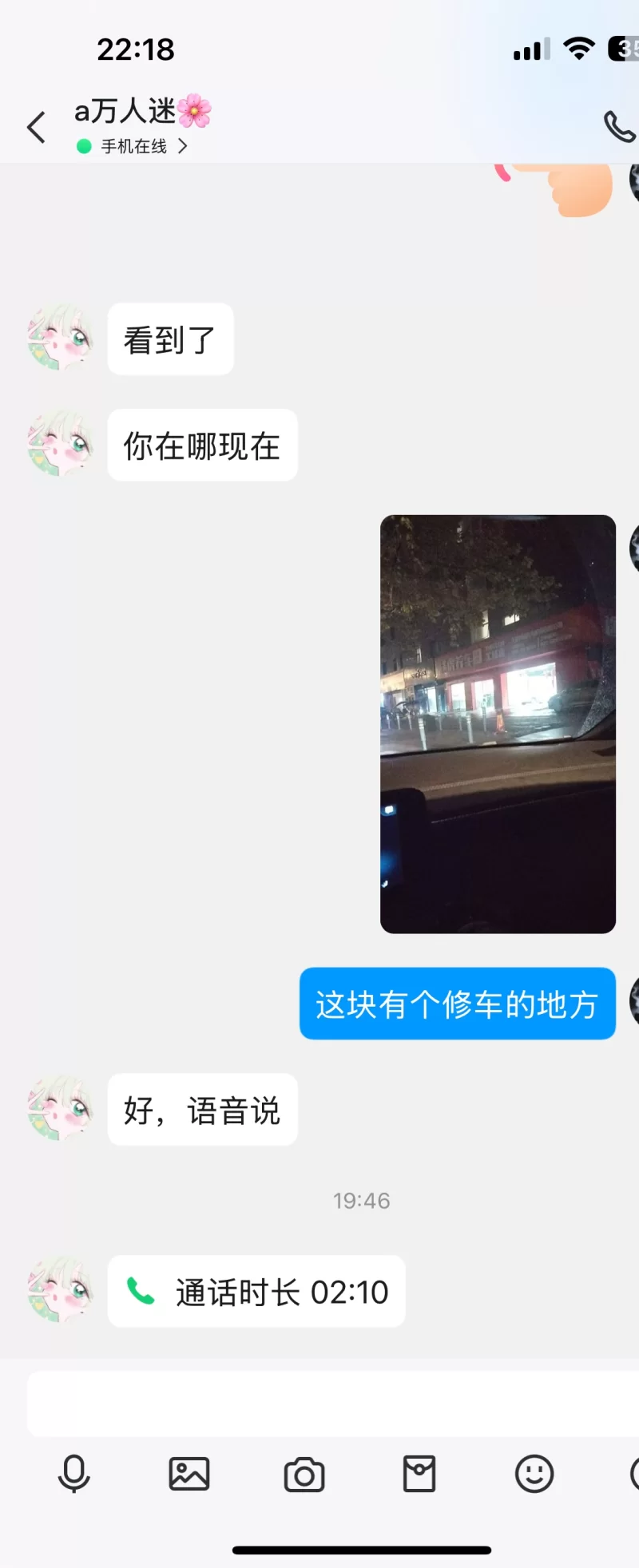Start a voice call with a万人迷

(x=618, y=127)
